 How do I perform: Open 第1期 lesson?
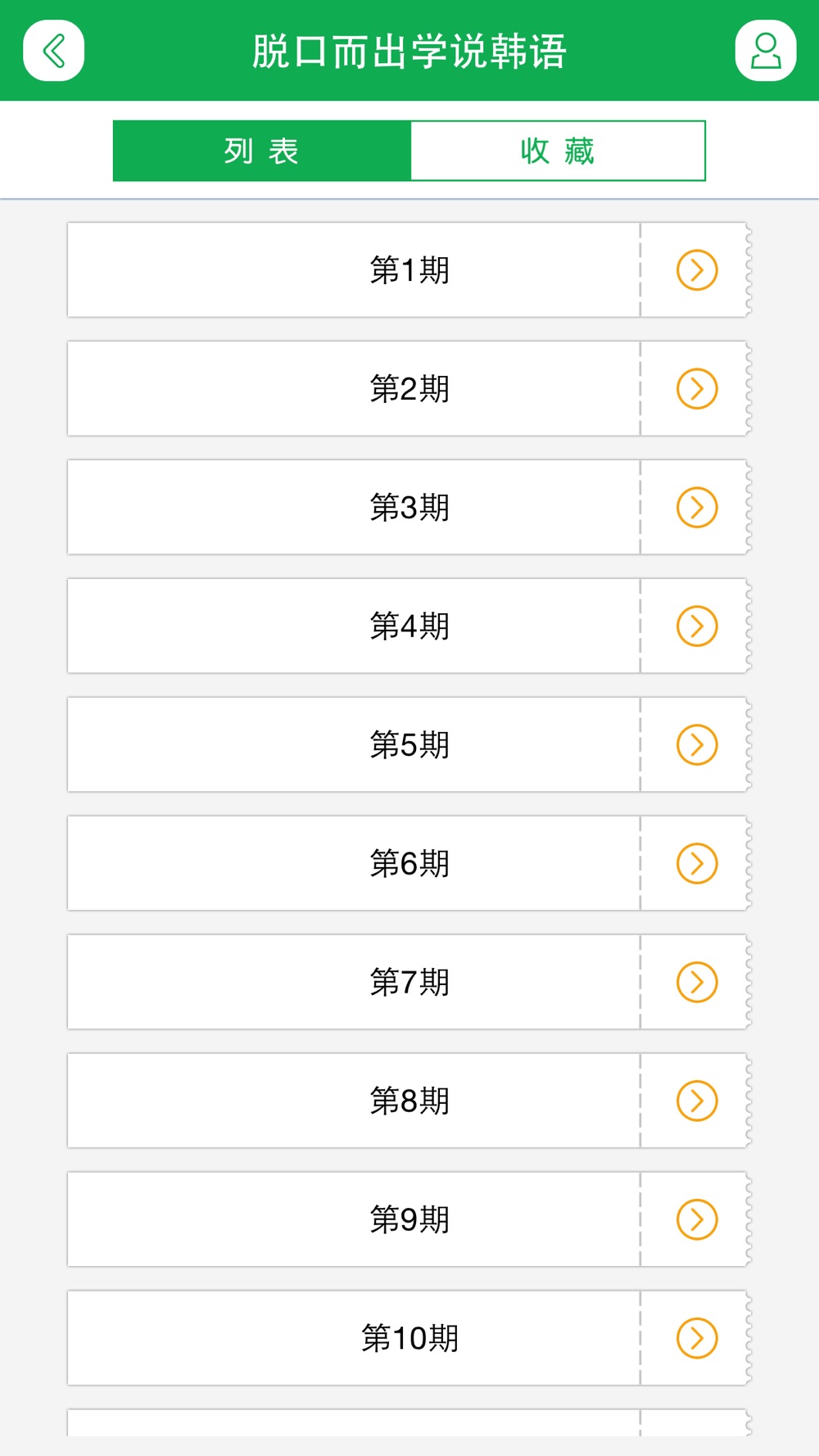[x=409, y=269]
